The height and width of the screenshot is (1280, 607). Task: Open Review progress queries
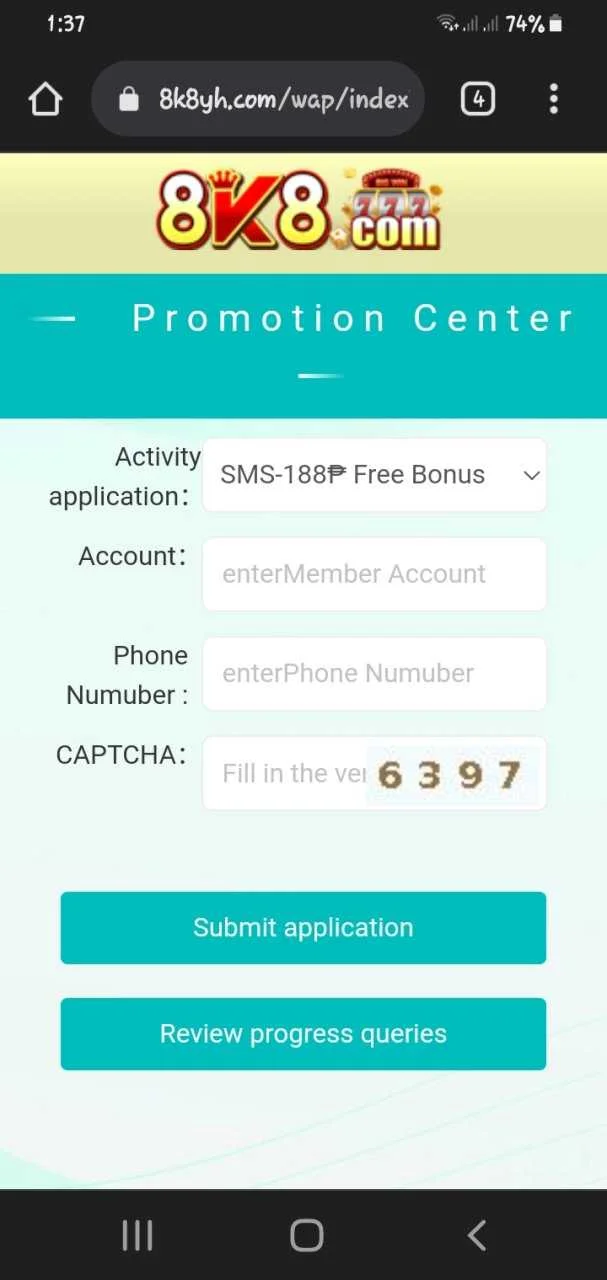click(x=303, y=1034)
